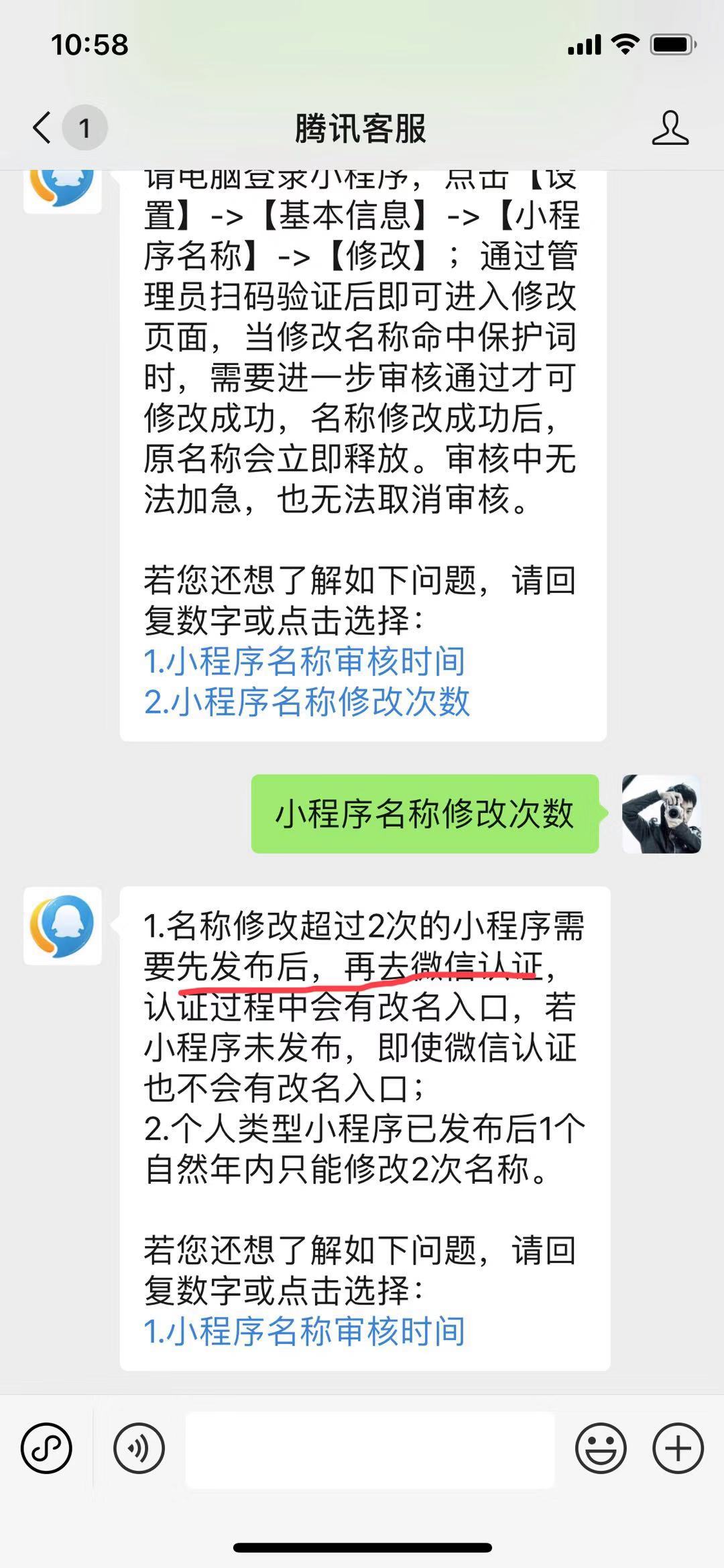Switch to voice message input

pyautogui.click(x=139, y=1448)
